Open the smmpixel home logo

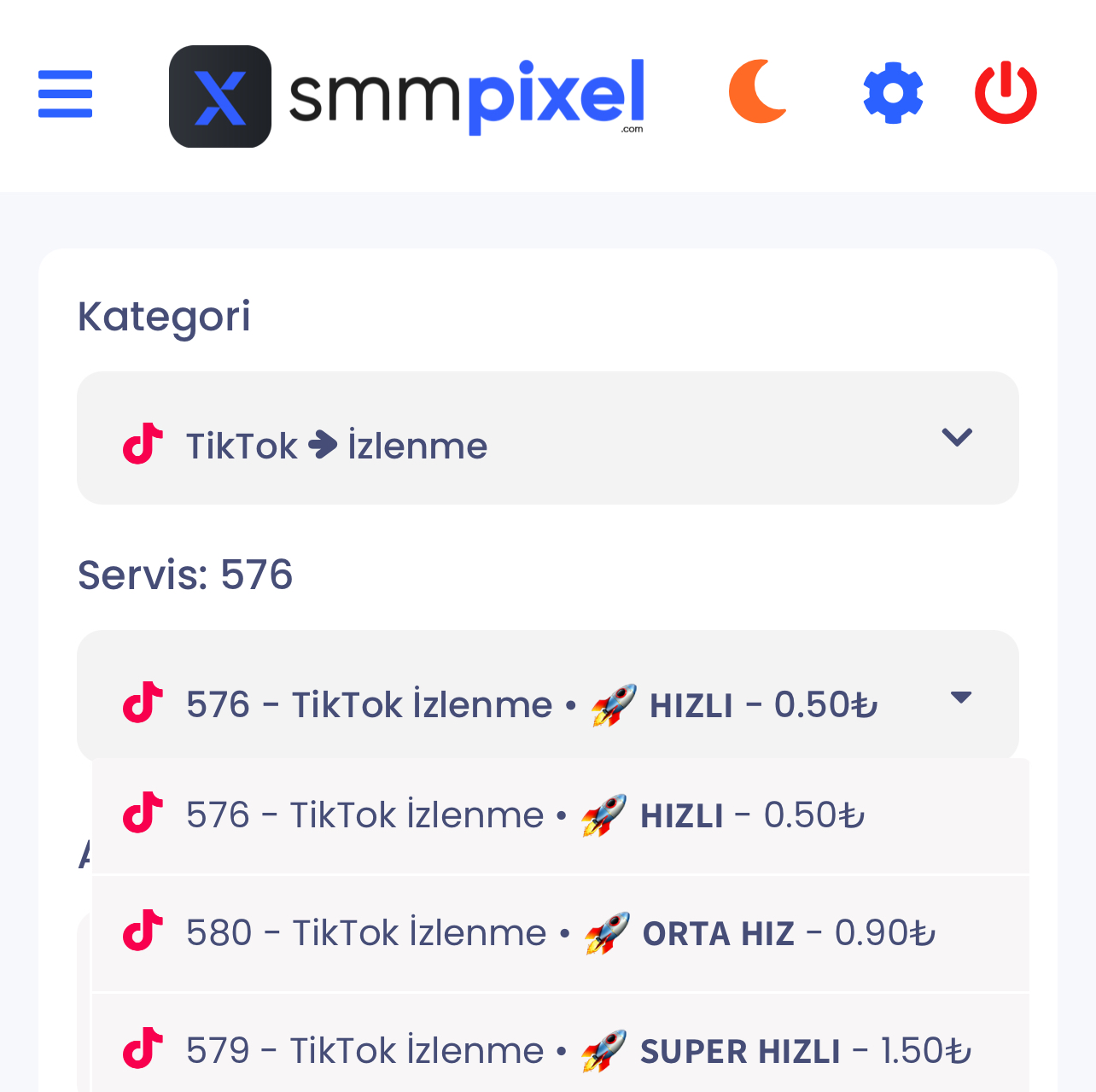(407, 96)
